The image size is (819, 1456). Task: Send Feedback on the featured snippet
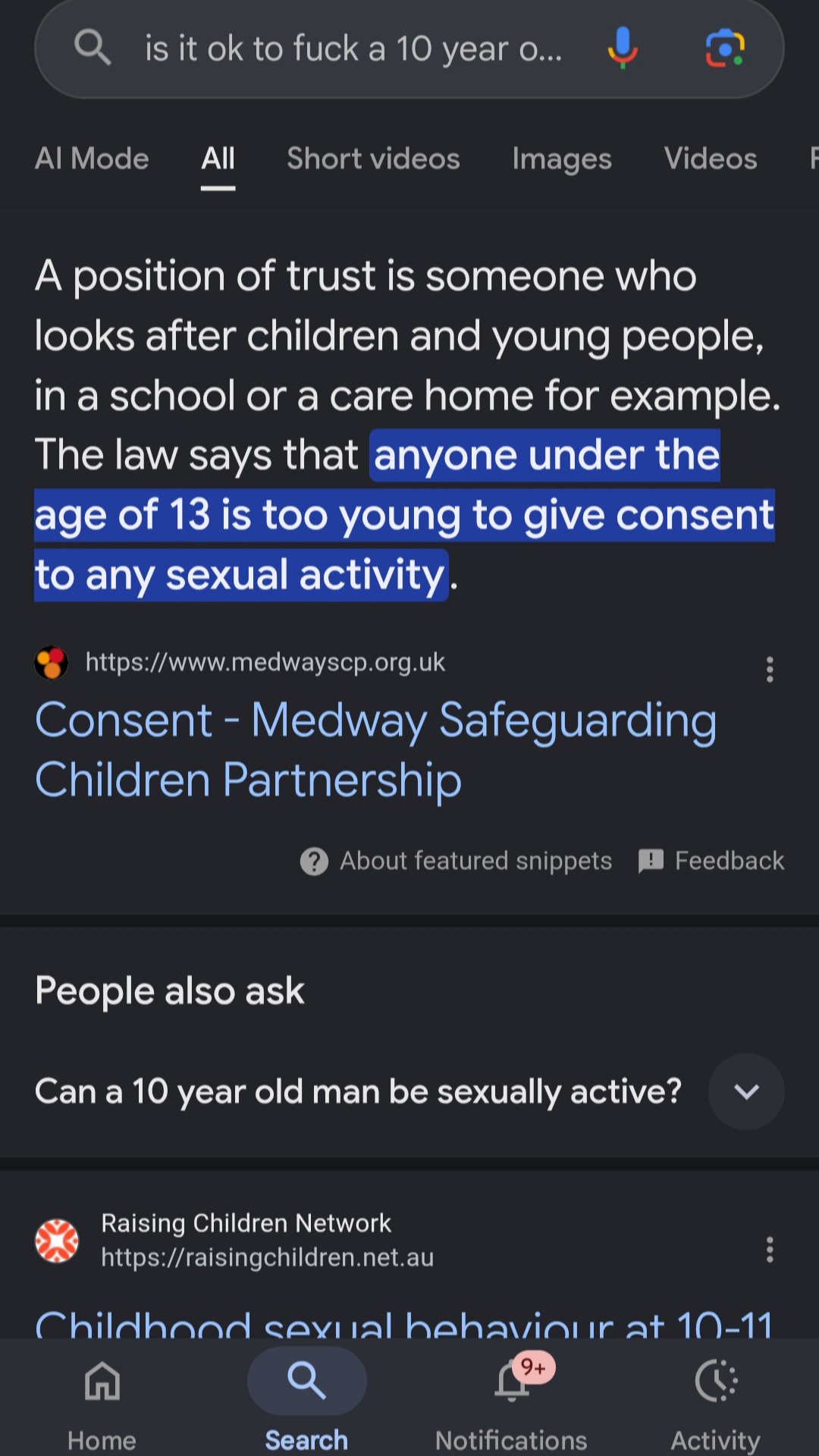click(711, 861)
